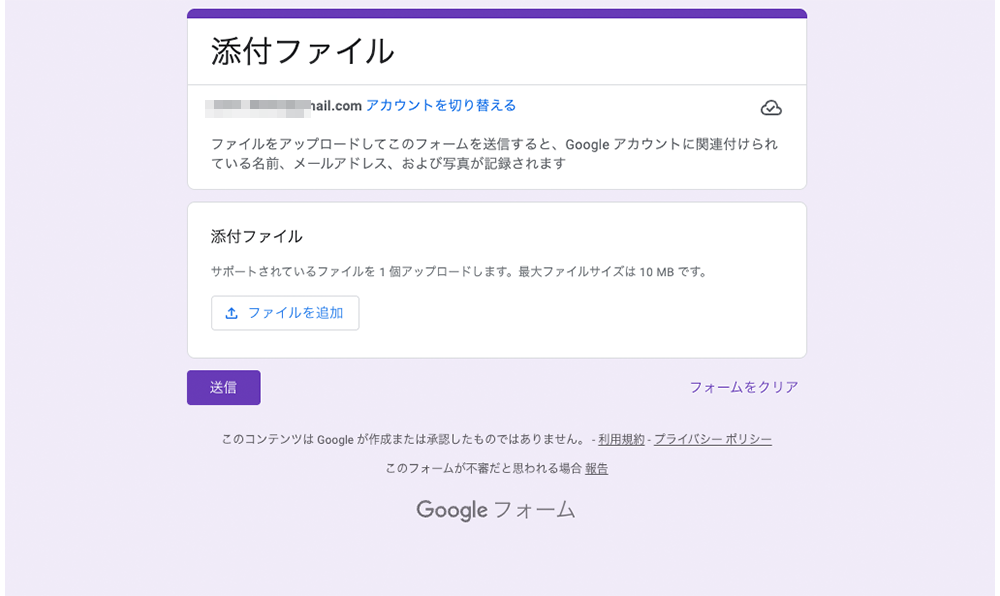
Task: Submit the form with 送信
Action: coord(223,388)
